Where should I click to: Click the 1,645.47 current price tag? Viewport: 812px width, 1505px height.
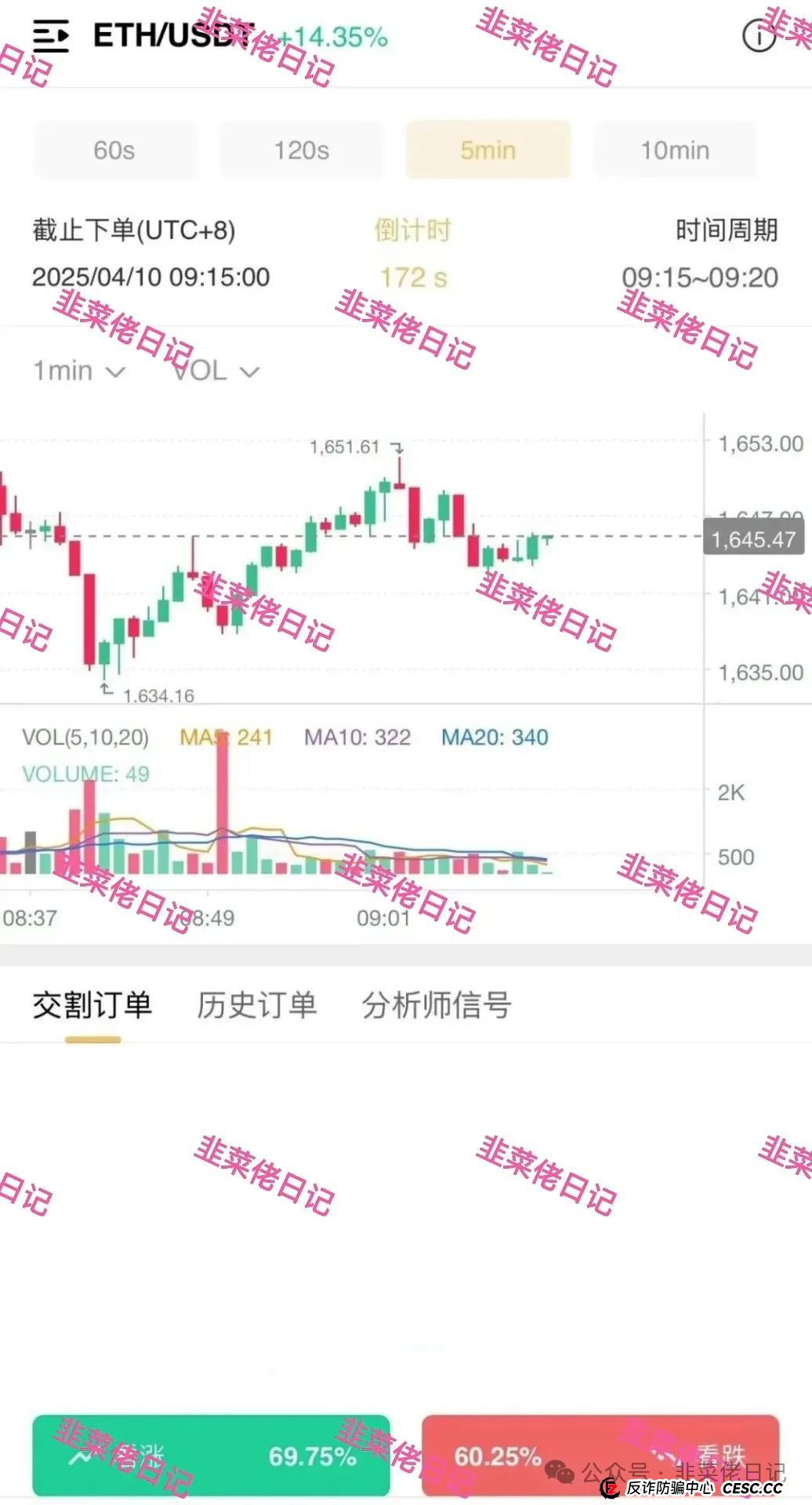pyautogui.click(x=754, y=539)
